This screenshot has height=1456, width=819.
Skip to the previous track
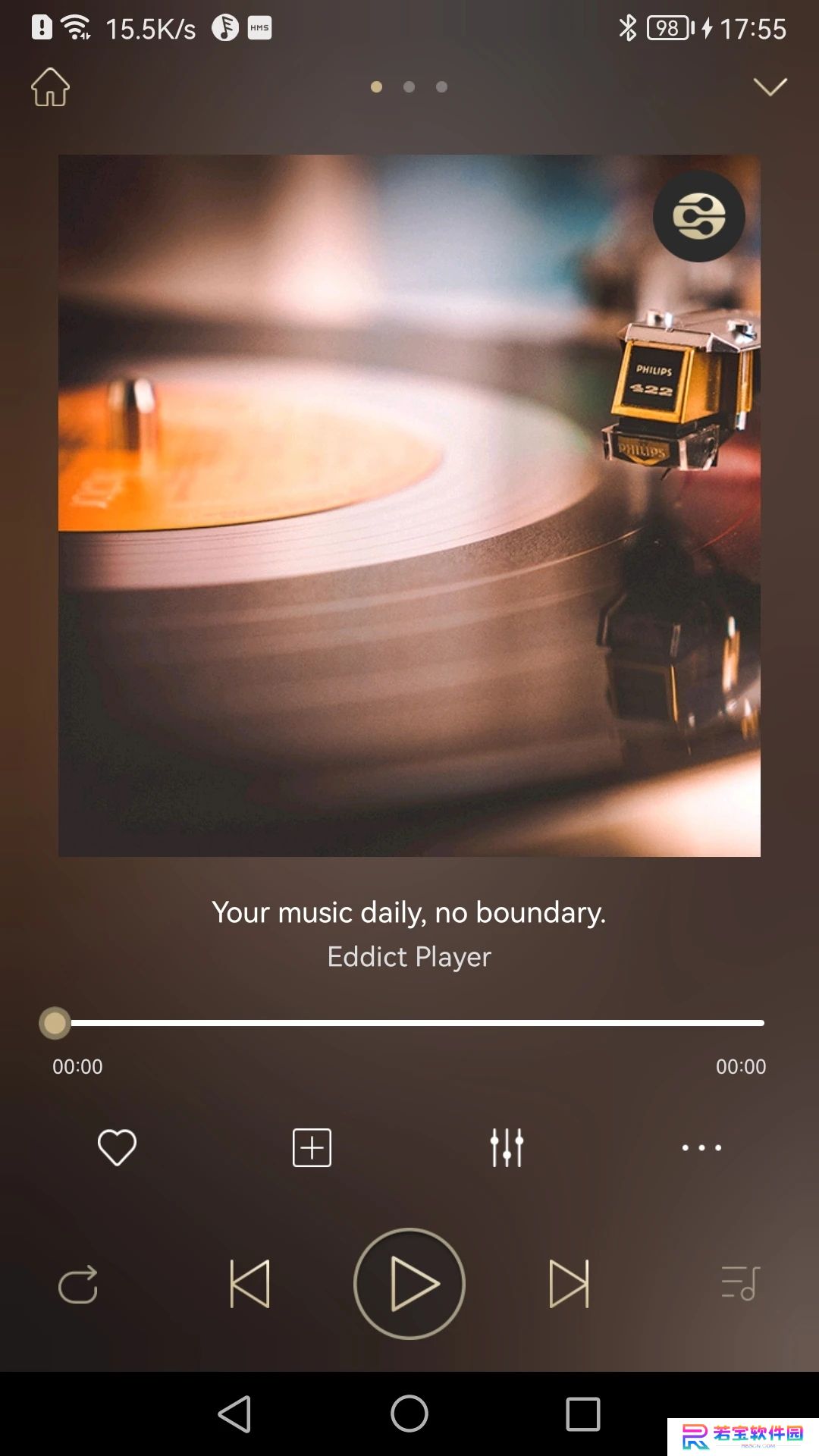249,1284
